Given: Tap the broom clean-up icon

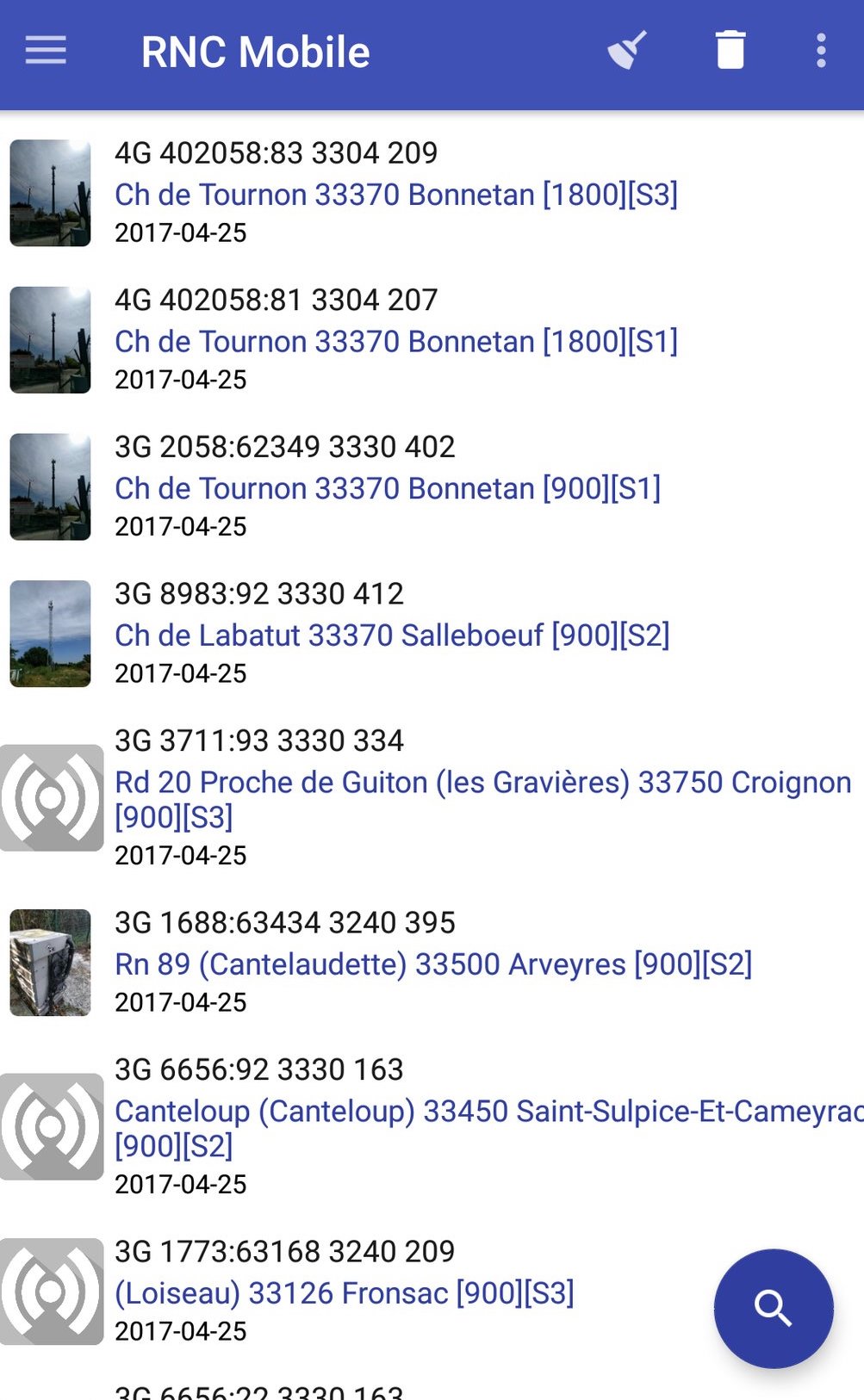Looking at the screenshot, I should coord(627,51).
